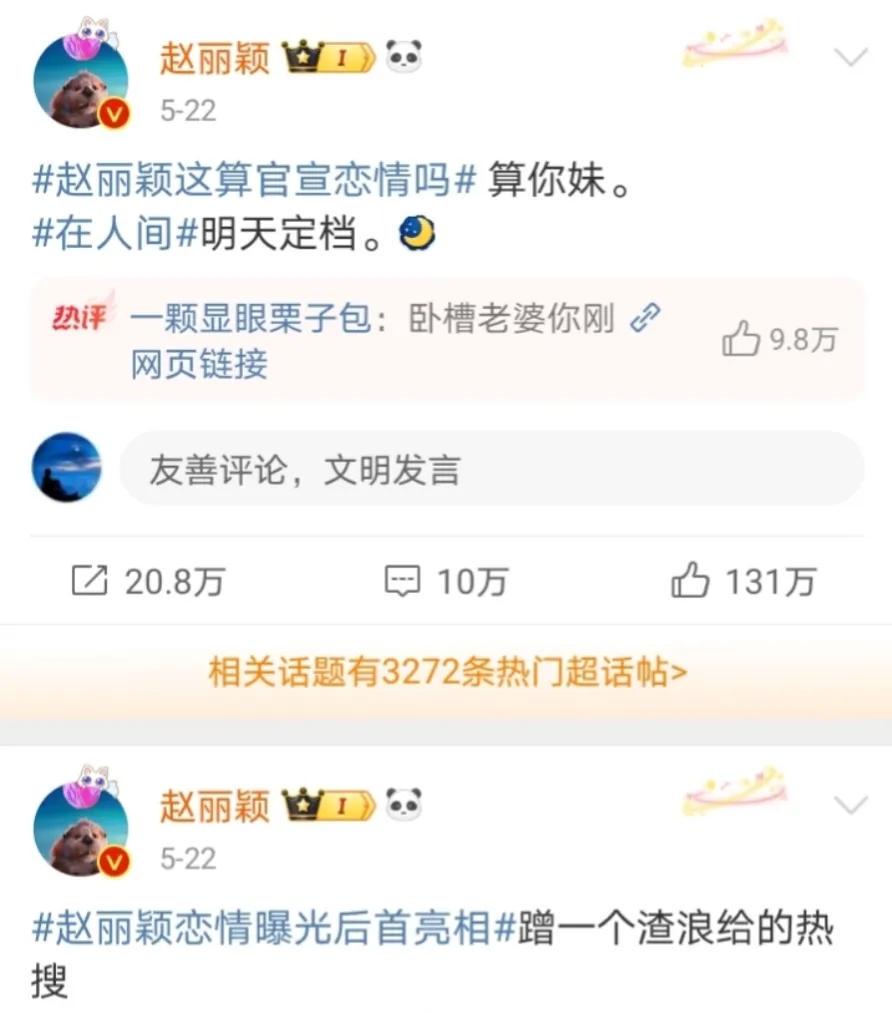Open the #在人间# hashtag

(116, 235)
